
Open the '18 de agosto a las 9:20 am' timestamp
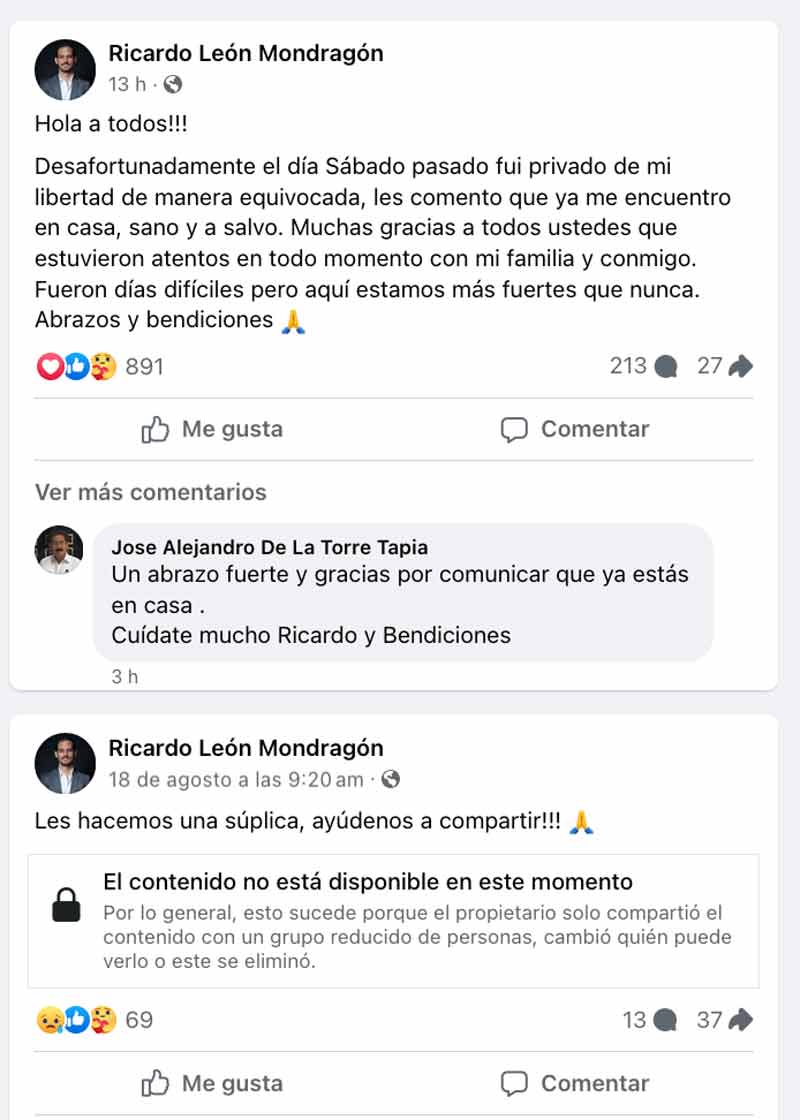click(236, 778)
